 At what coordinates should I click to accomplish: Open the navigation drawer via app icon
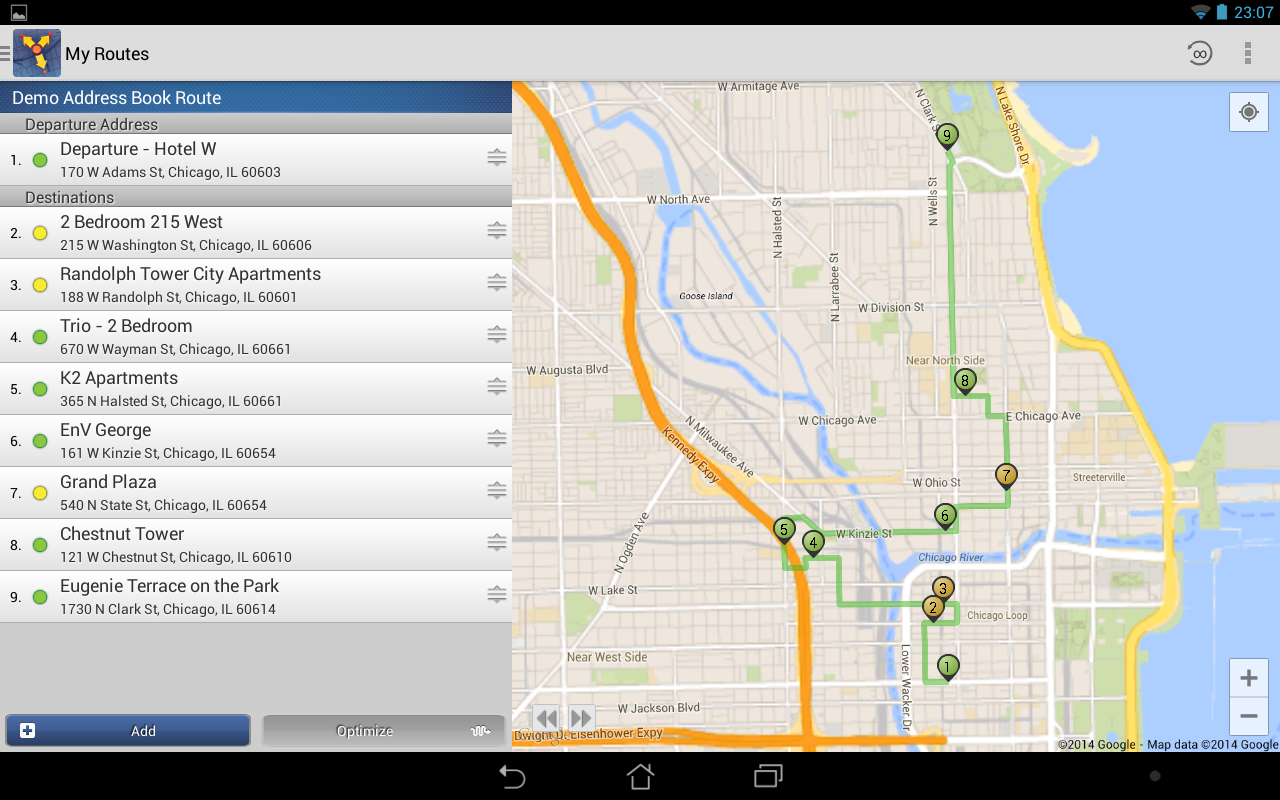pos(36,53)
